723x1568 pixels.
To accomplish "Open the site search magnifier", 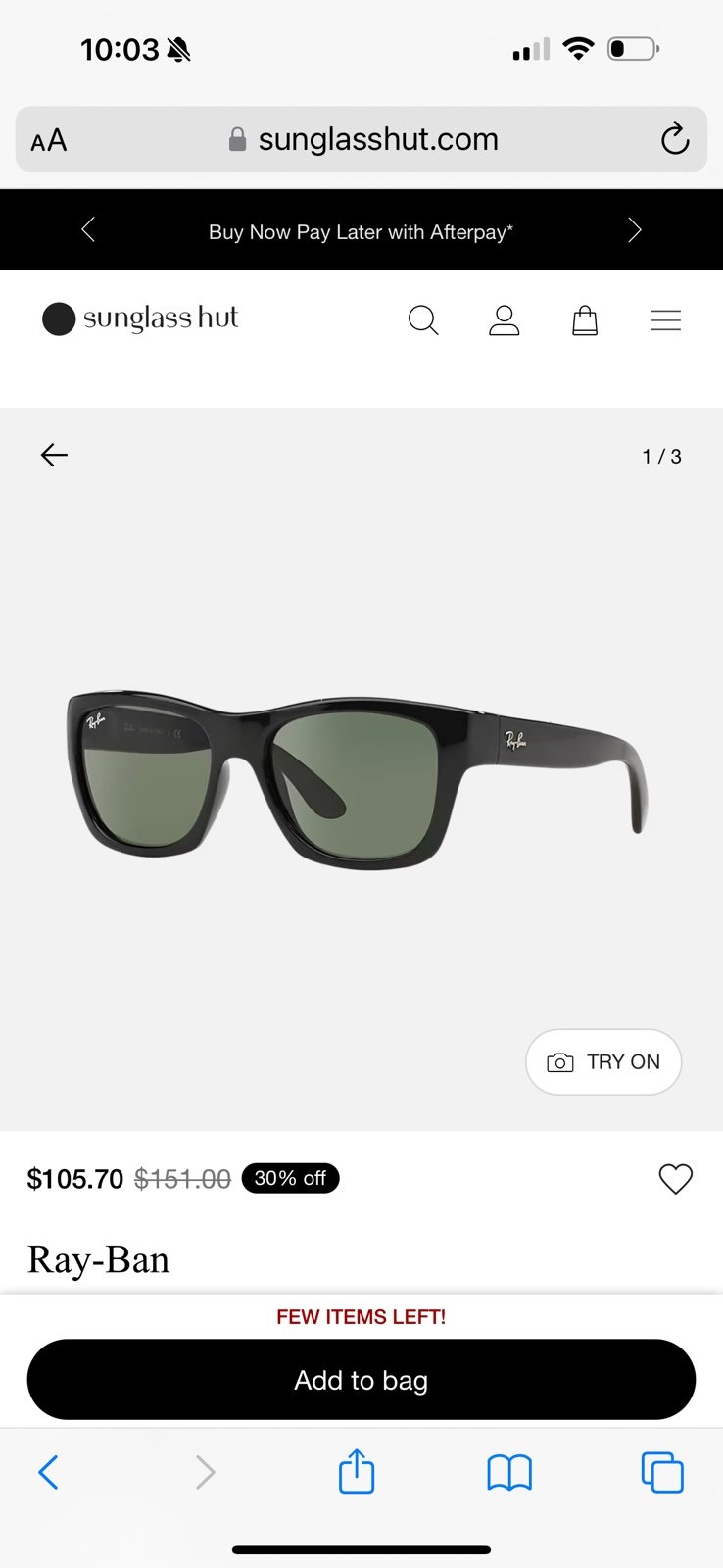I will click(423, 320).
